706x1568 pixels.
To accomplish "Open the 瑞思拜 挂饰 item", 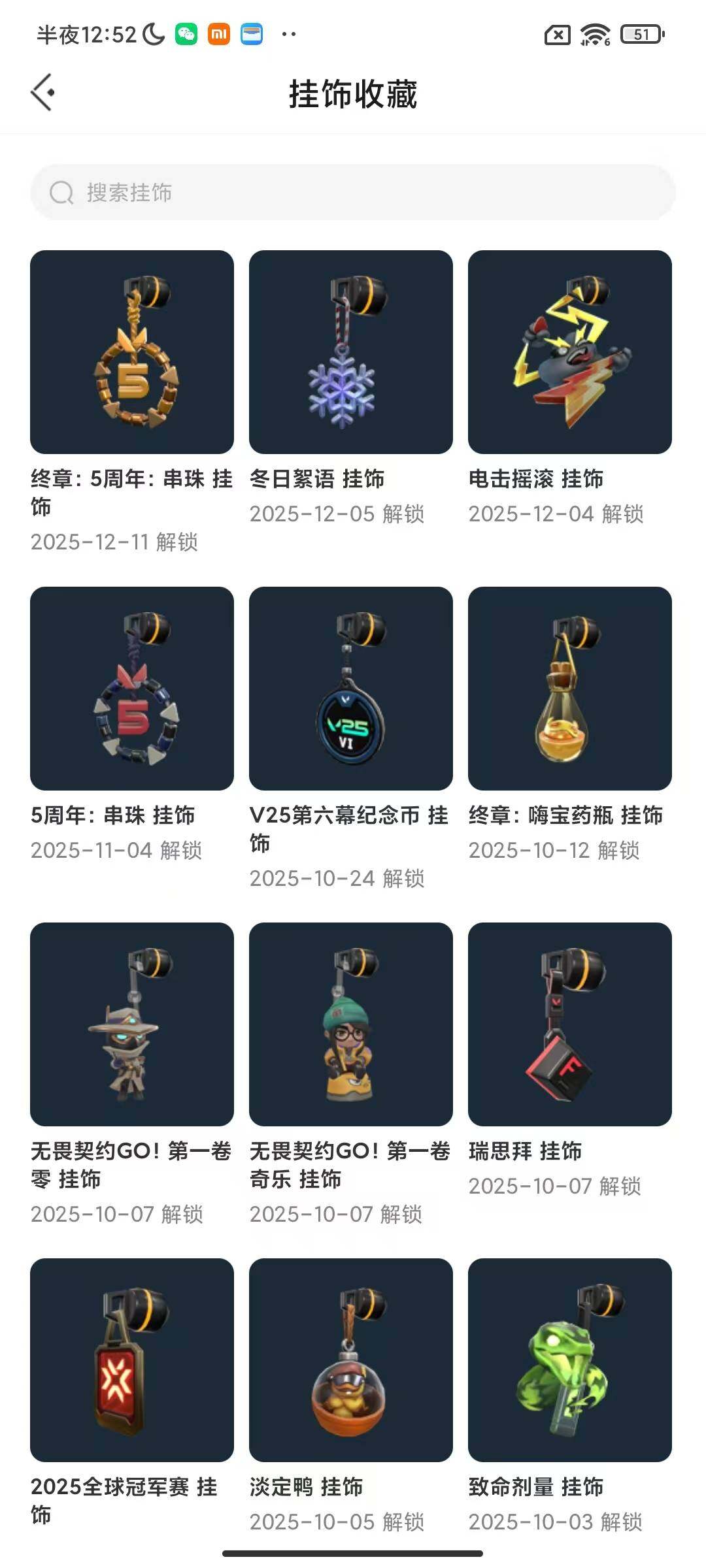I will (x=570, y=1024).
